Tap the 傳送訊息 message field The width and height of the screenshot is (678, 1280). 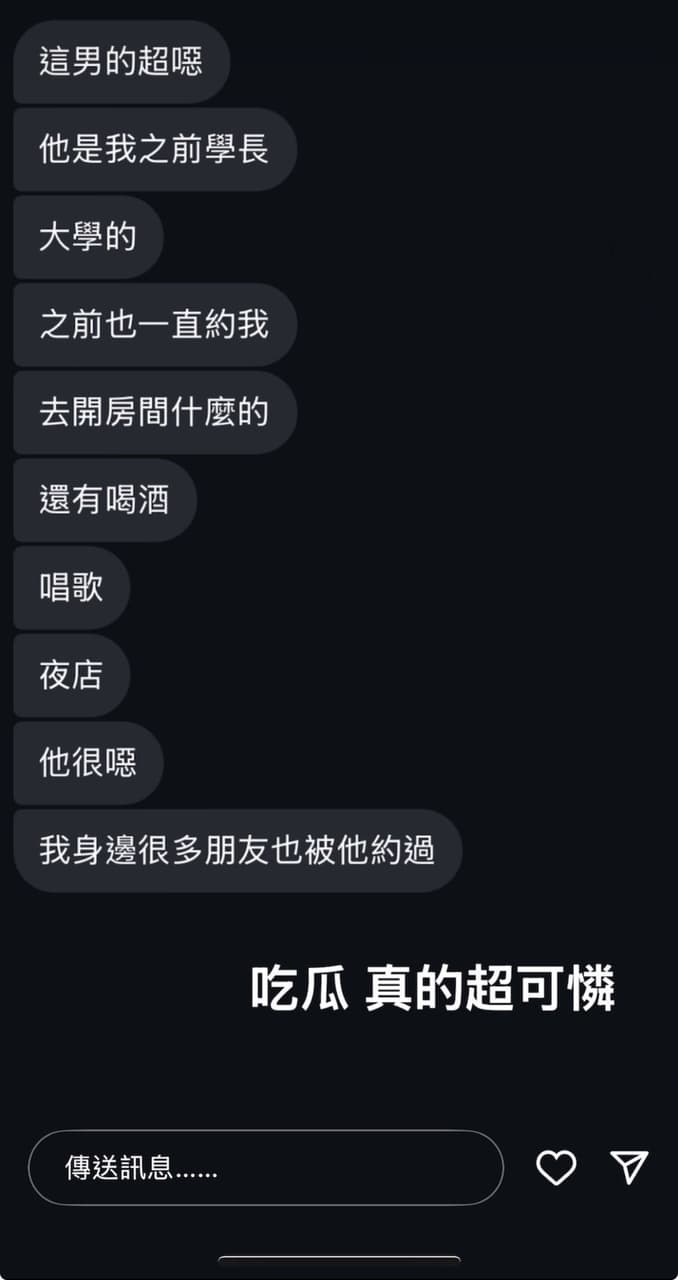point(265,1167)
